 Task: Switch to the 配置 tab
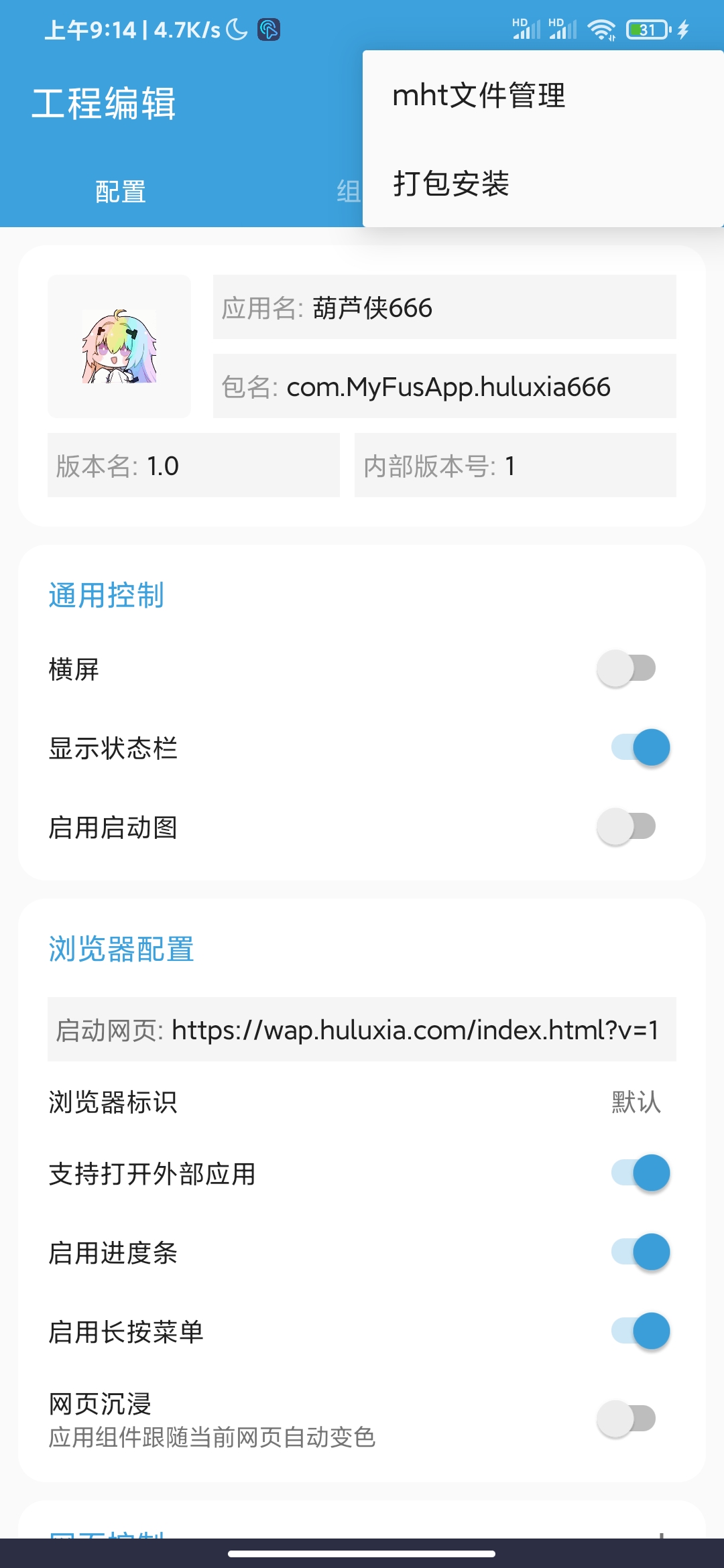click(x=122, y=192)
